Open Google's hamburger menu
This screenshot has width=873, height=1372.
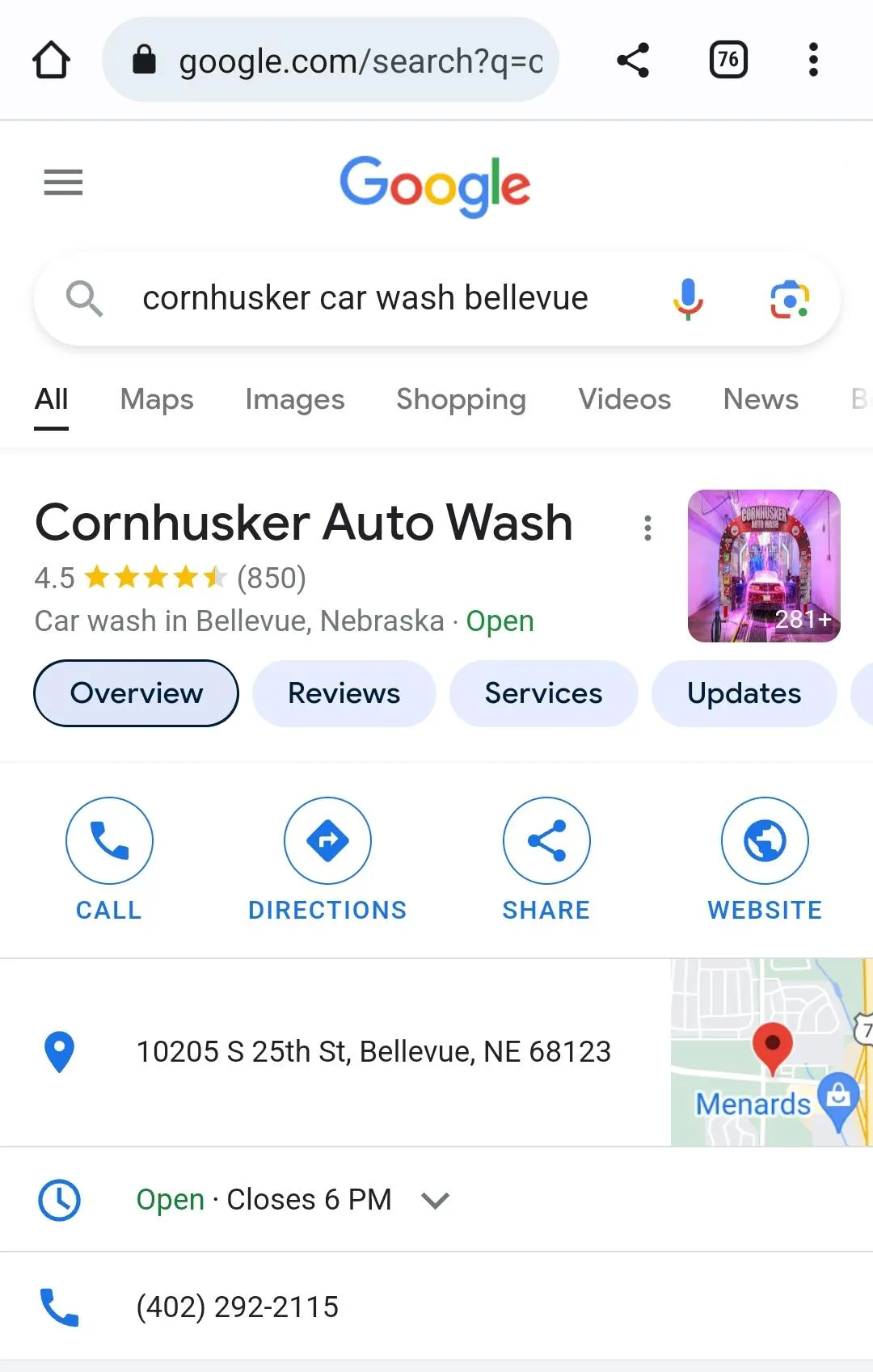coord(63,183)
